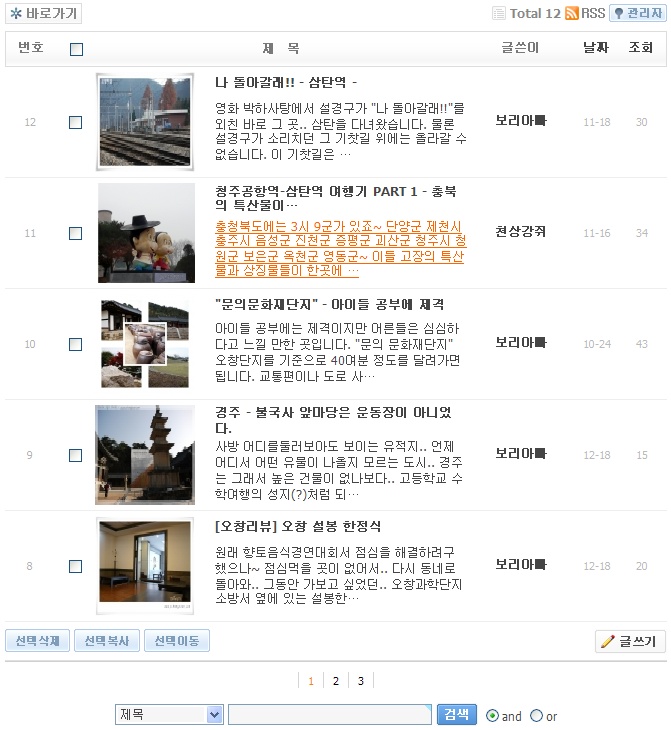
Task: View the 경주 불국사 thumbnail image post
Action: click(145, 455)
